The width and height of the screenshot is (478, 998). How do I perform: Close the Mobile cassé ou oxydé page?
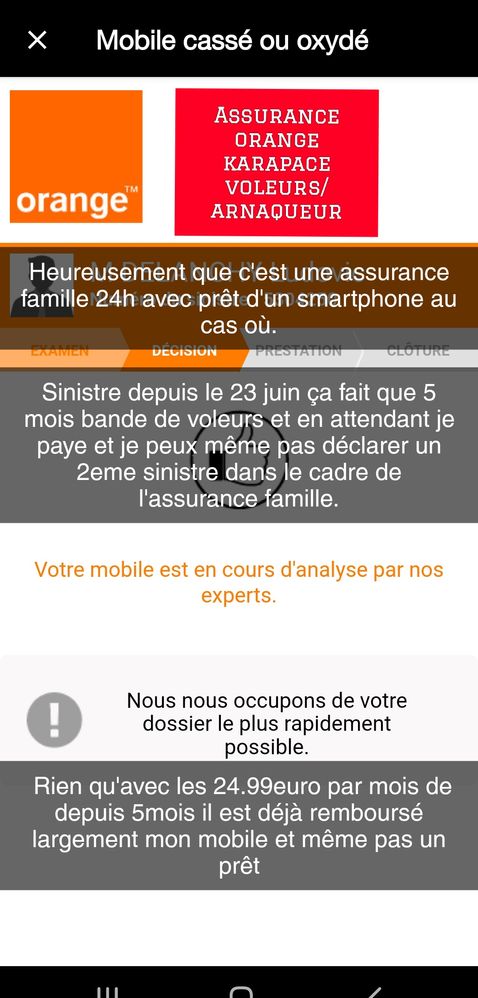[38, 41]
